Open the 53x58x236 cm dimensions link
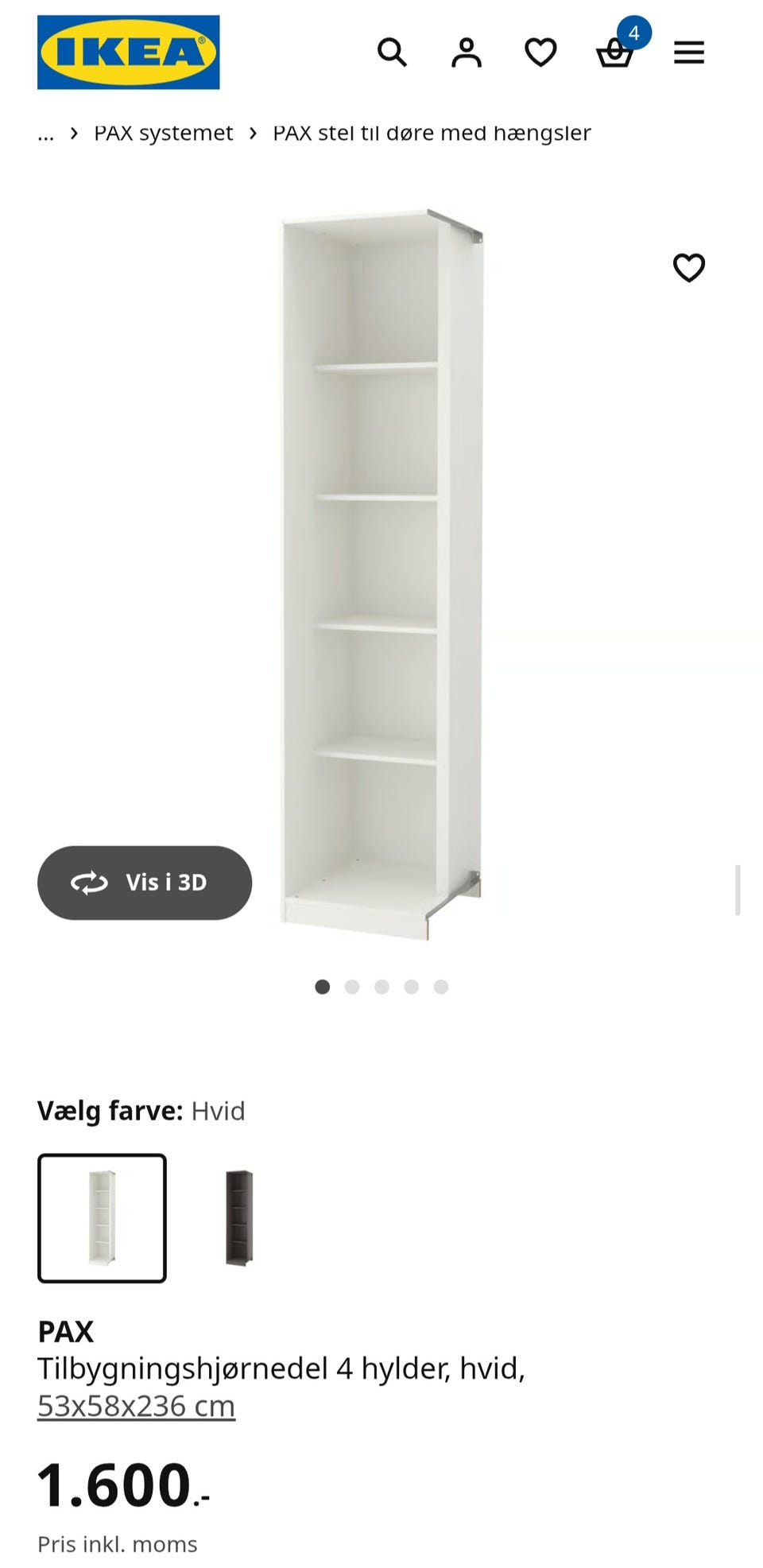The image size is (763, 1568). (137, 1404)
